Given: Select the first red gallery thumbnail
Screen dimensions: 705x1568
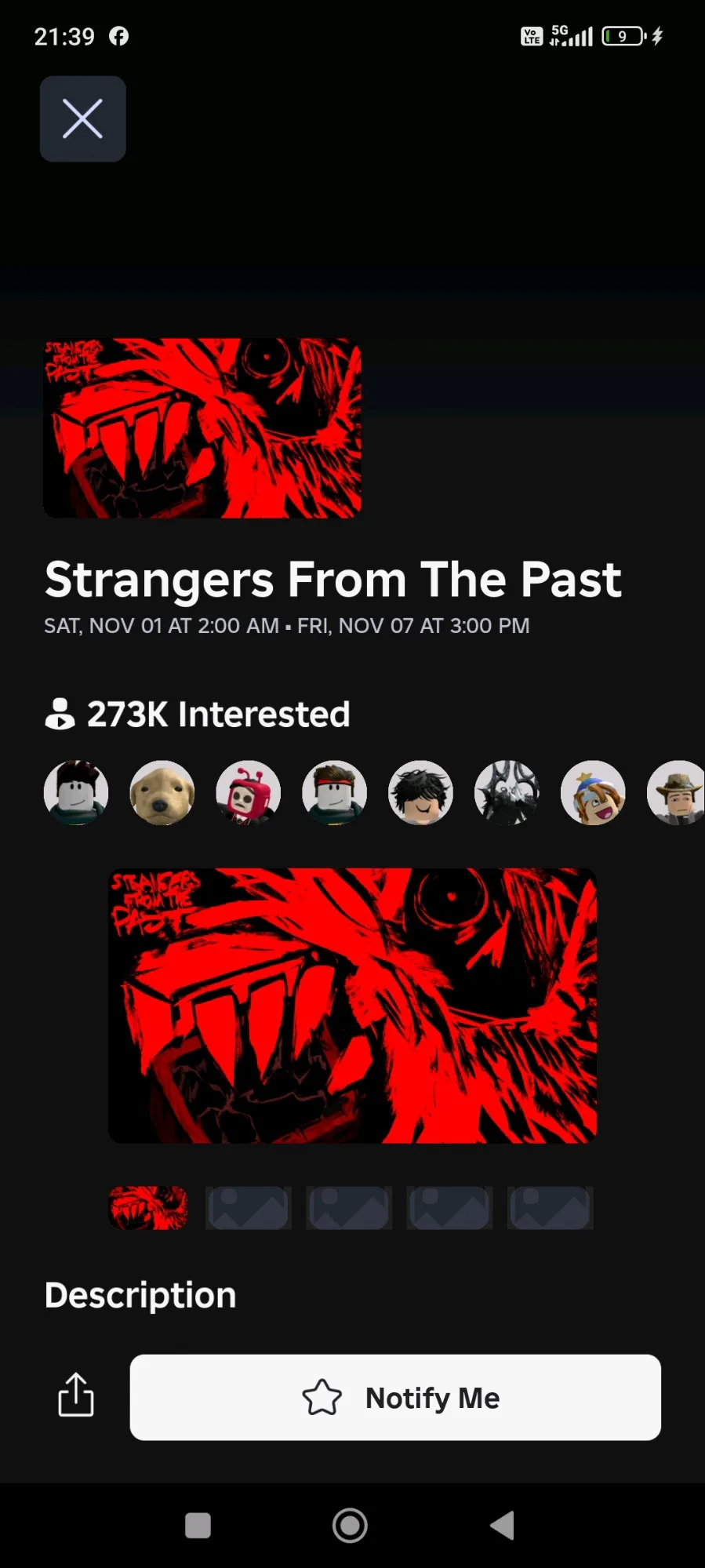Looking at the screenshot, I should click(148, 1208).
